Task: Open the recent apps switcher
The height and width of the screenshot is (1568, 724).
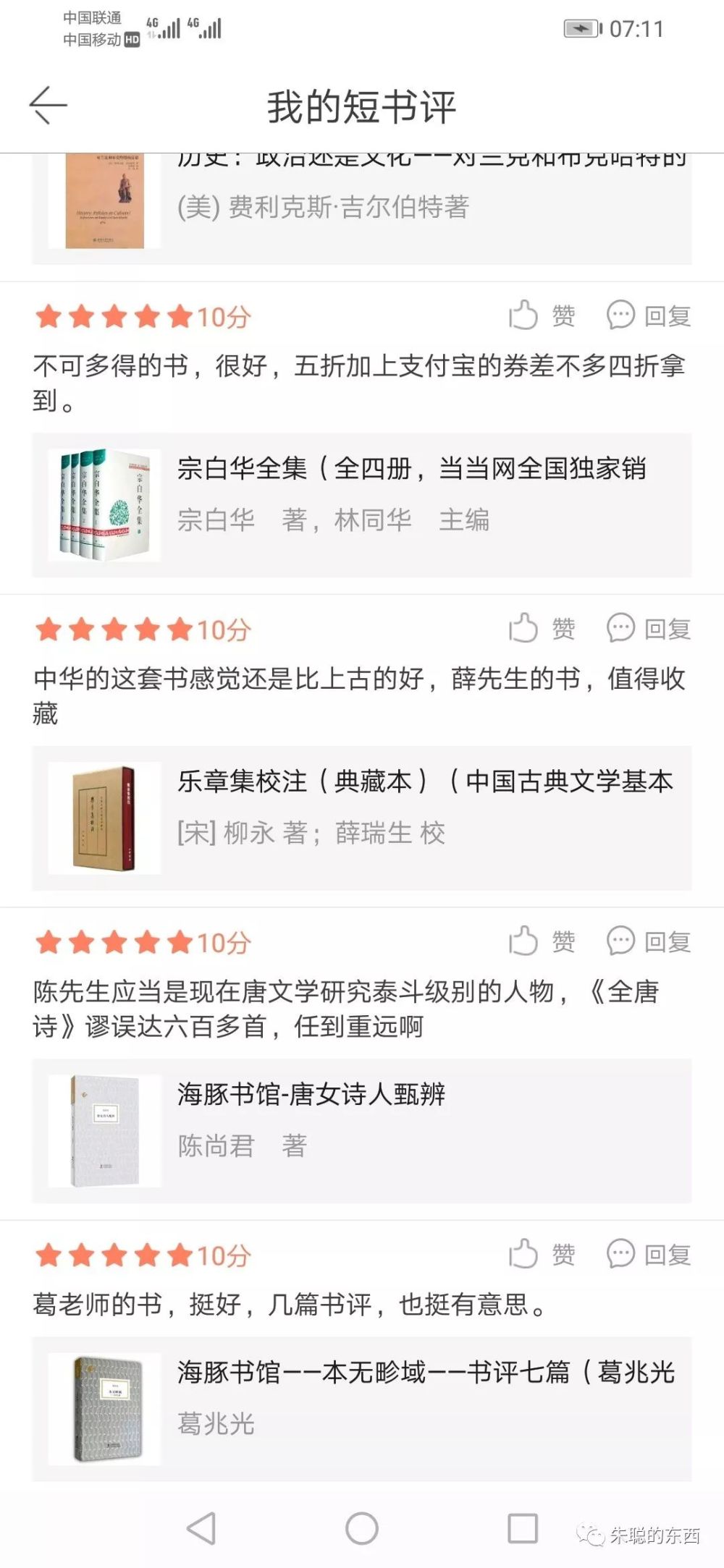Action: 522,1528
